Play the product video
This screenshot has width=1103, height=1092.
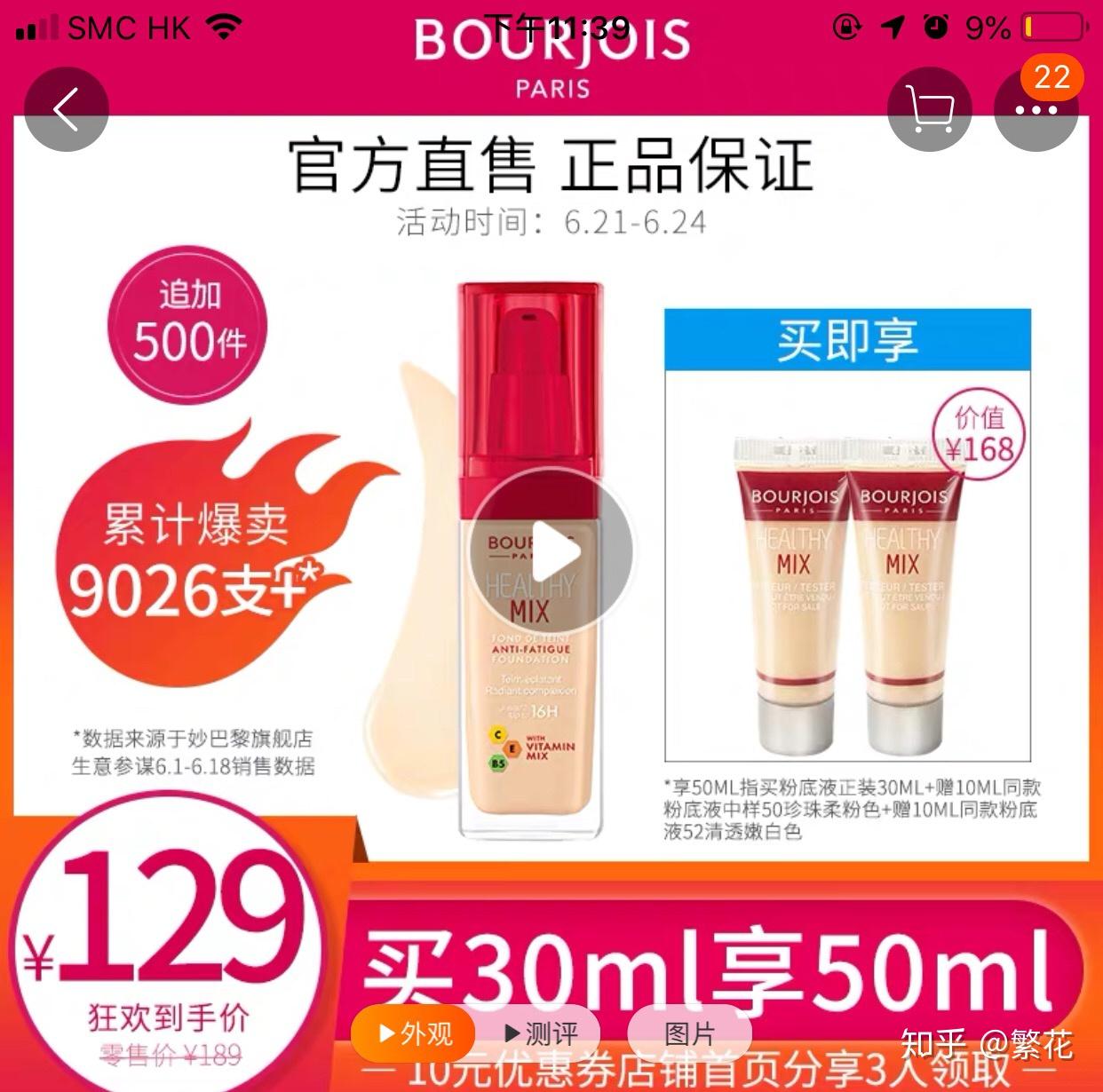coord(552,550)
